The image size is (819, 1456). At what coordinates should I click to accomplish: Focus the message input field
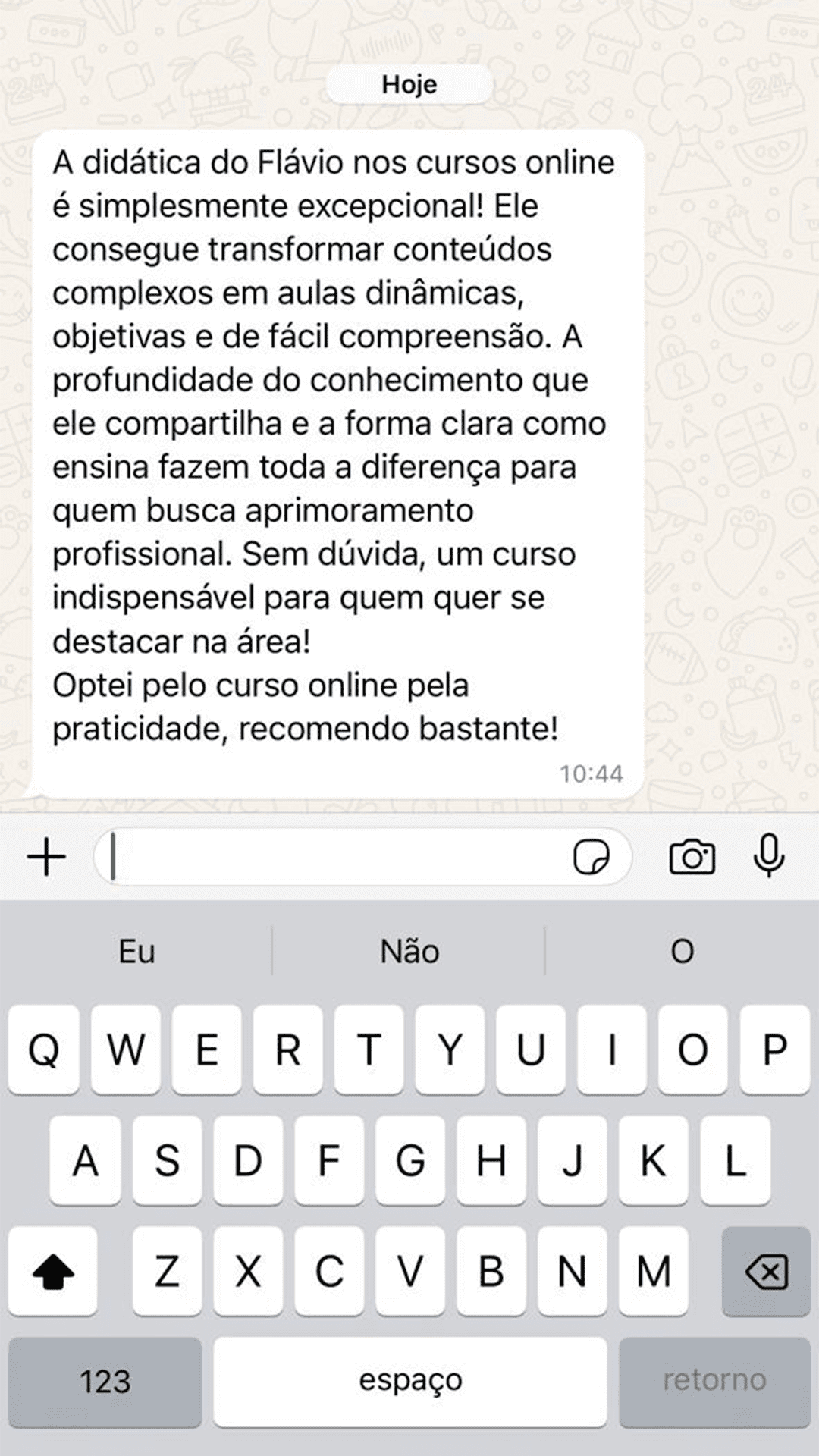click(x=334, y=858)
